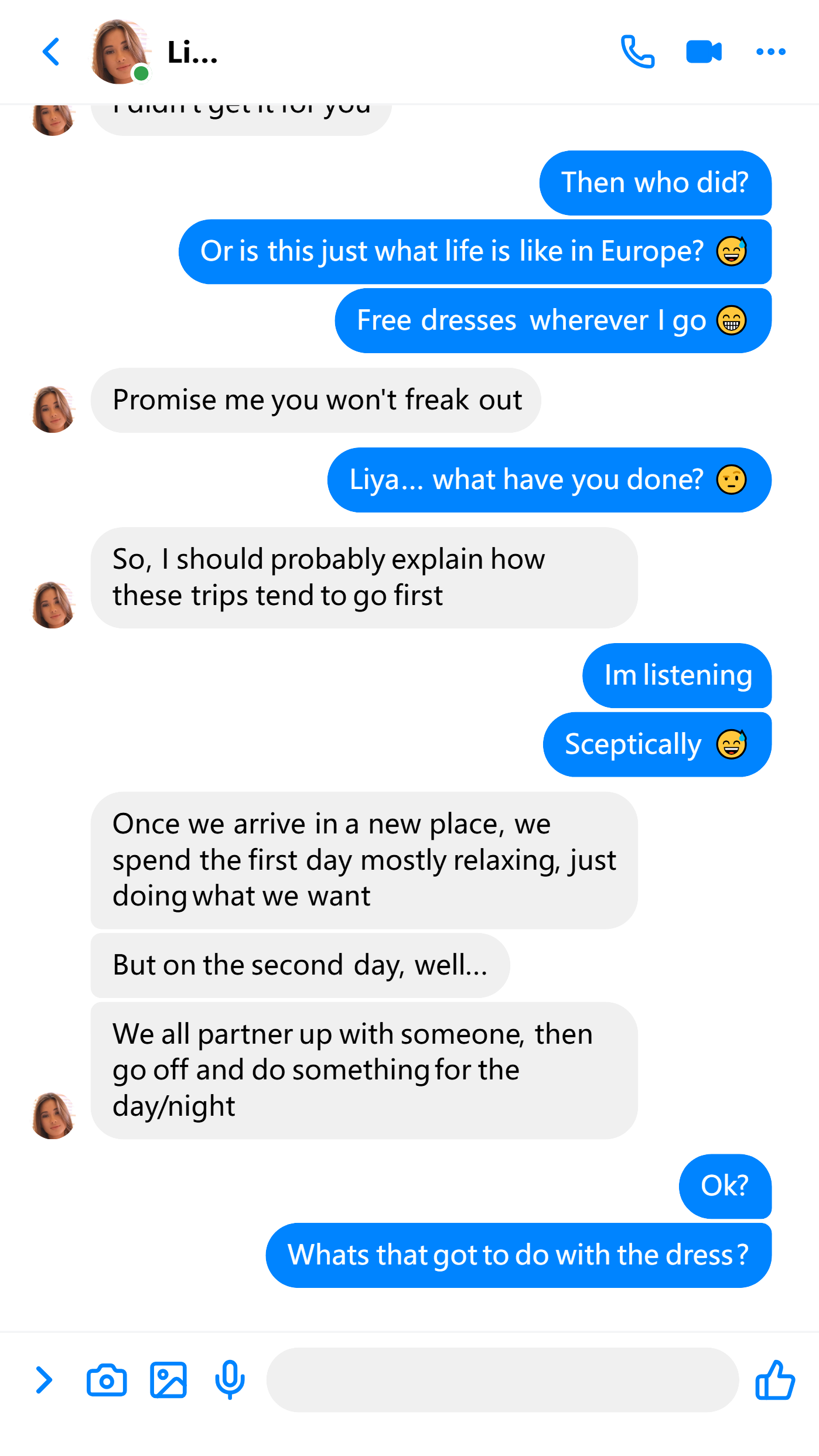Start a voice call with this contact
This screenshot has width=819, height=1456.
(637, 52)
